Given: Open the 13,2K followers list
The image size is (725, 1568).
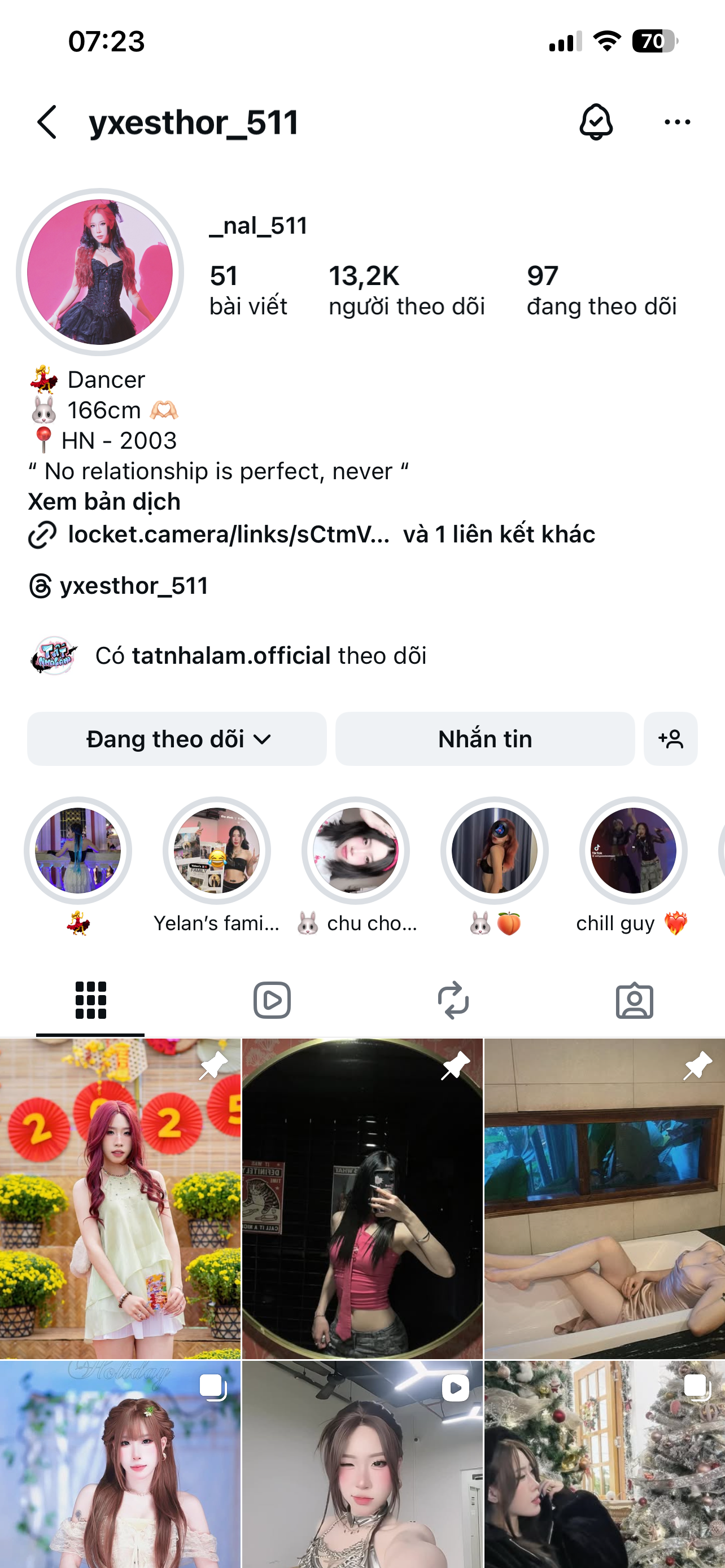Looking at the screenshot, I should (x=406, y=290).
